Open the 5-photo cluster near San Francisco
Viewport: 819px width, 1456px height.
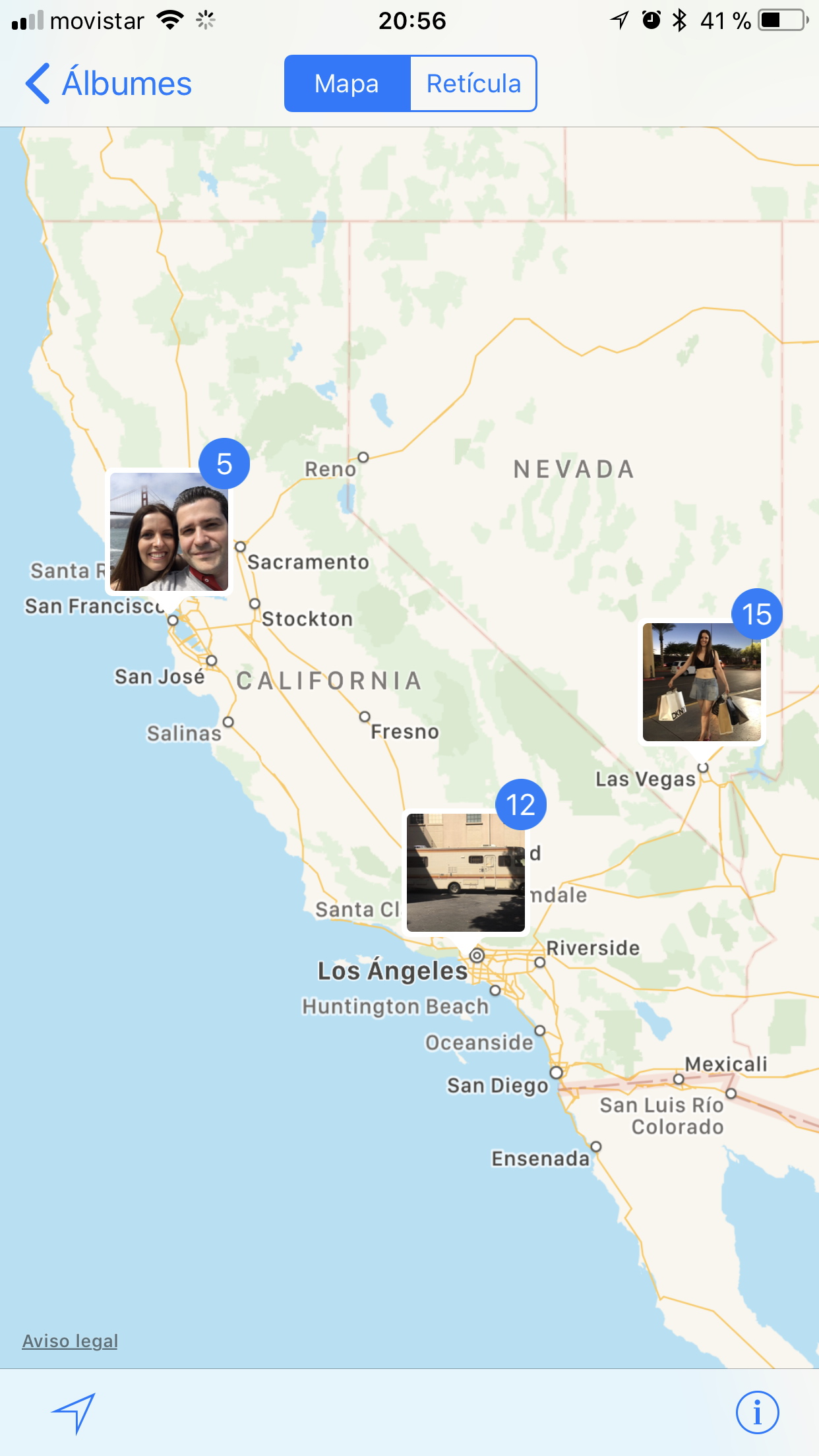(x=169, y=531)
